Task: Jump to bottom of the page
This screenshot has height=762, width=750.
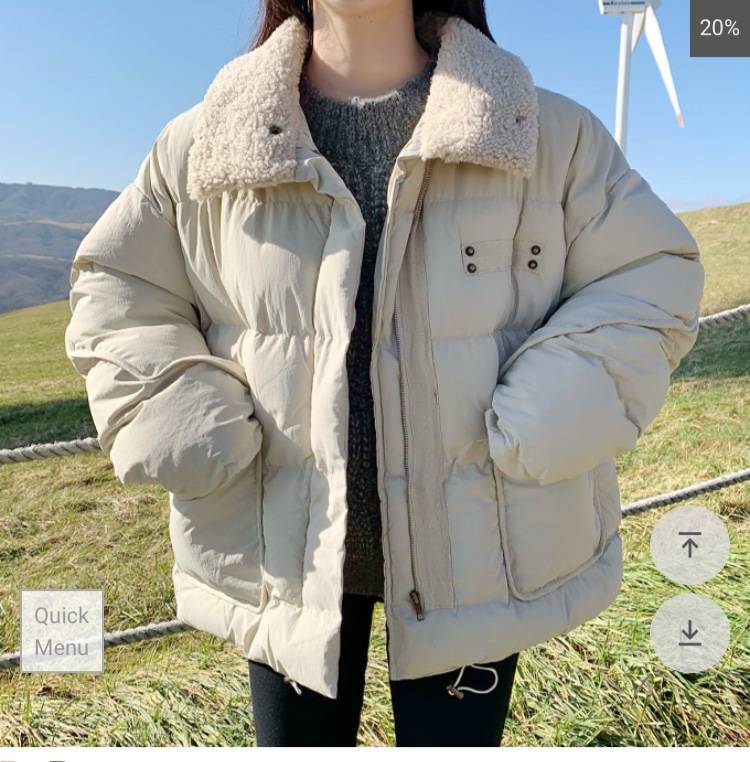Action: [689, 633]
